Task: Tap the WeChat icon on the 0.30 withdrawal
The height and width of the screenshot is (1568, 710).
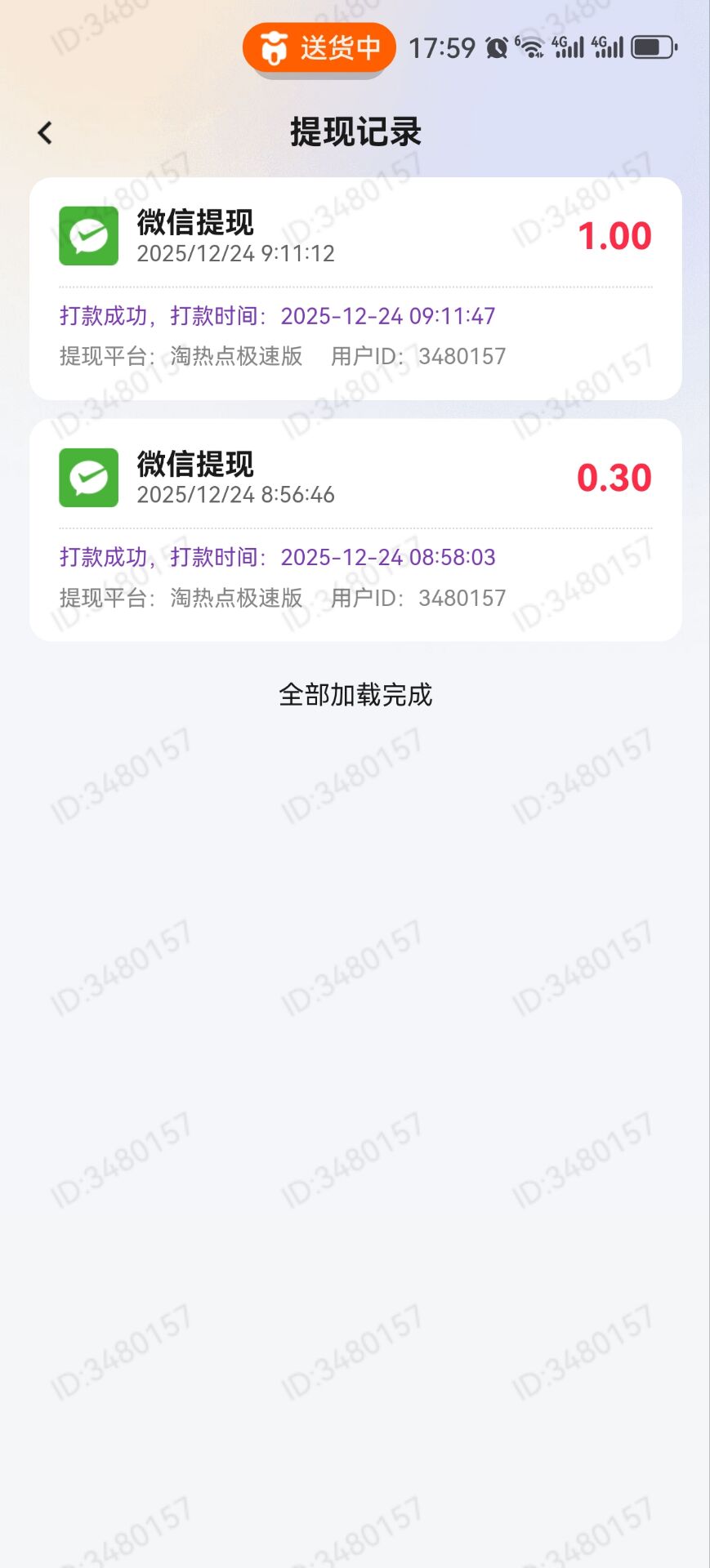Action: tap(87, 479)
